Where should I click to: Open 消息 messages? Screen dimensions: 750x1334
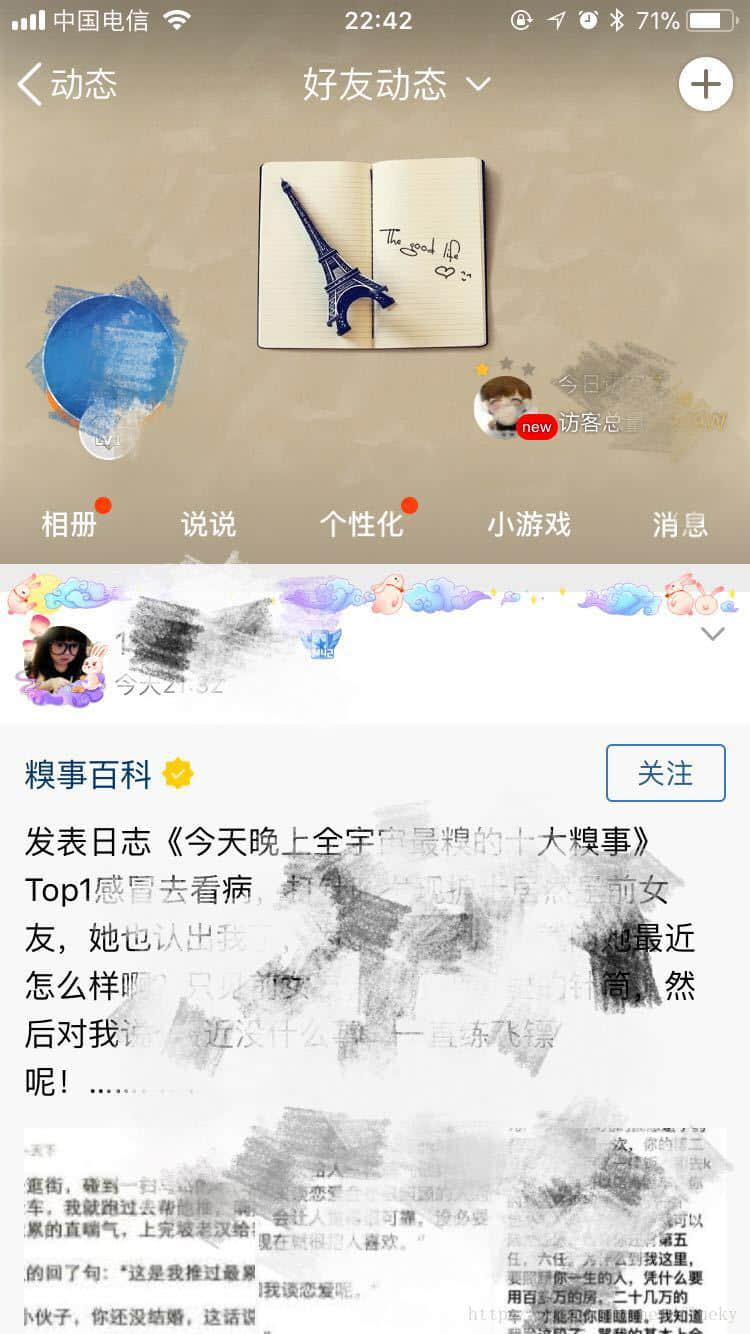pyautogui.click(x=680, y=524)
